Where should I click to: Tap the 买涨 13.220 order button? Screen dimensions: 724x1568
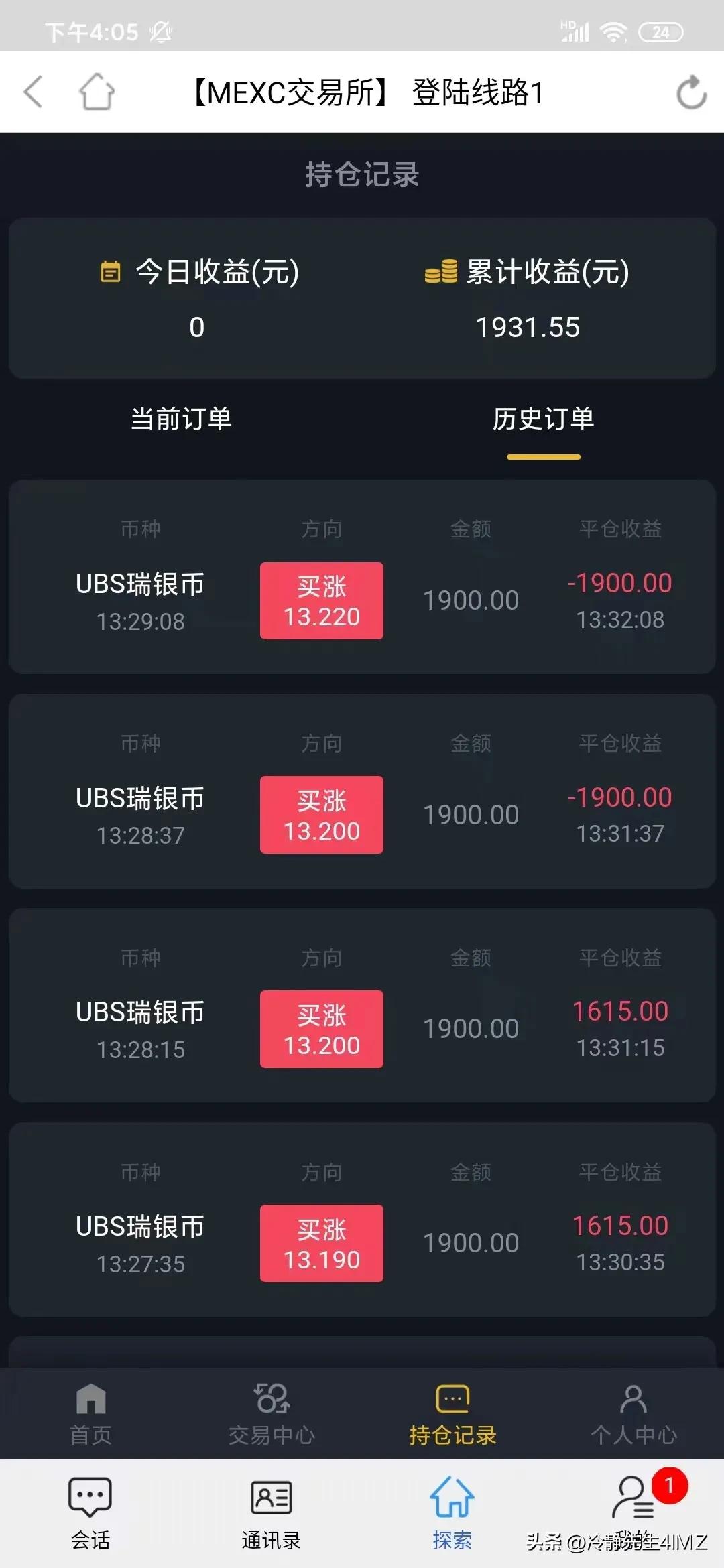(321, 600)
